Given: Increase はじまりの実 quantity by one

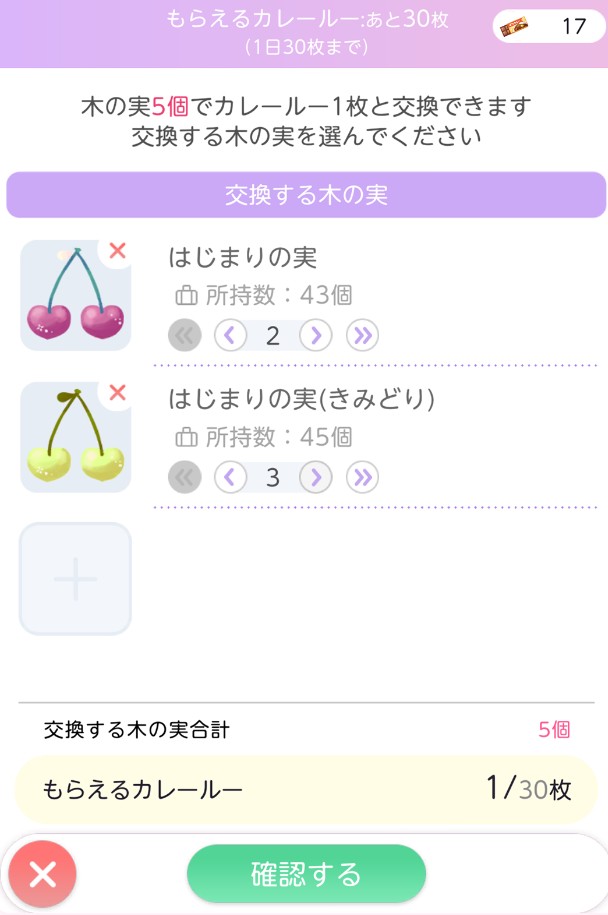Looking at the screenshot, I should [315, 336].
